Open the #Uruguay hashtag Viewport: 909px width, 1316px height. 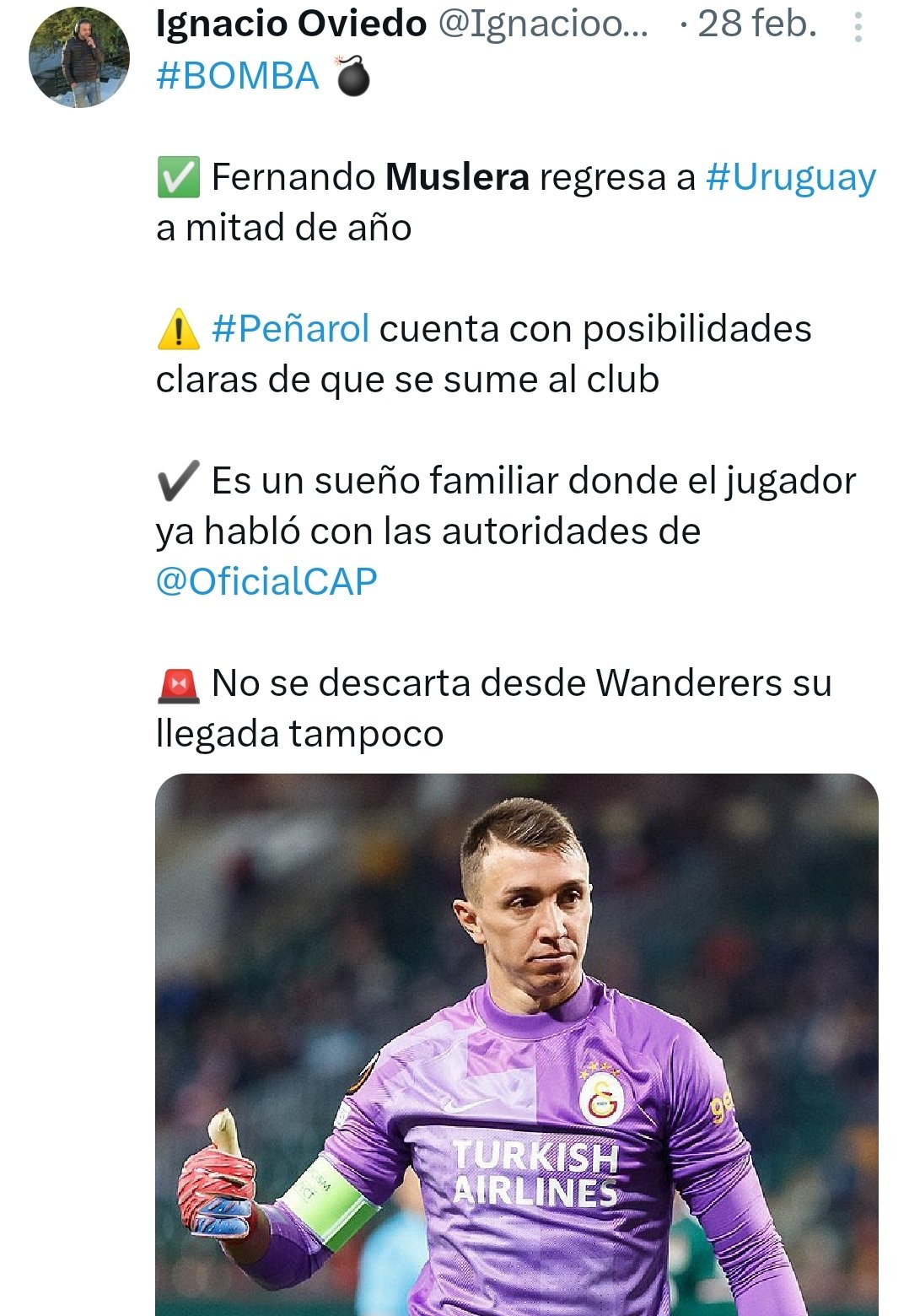coord(790,177)
